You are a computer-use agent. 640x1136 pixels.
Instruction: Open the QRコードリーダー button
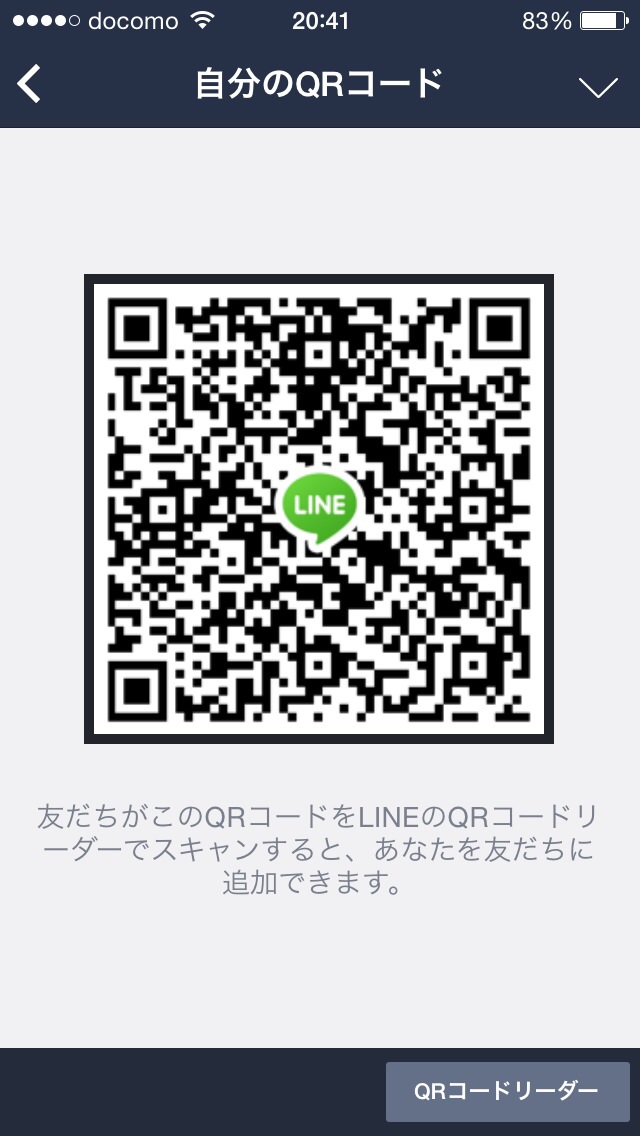(507, 1091)
